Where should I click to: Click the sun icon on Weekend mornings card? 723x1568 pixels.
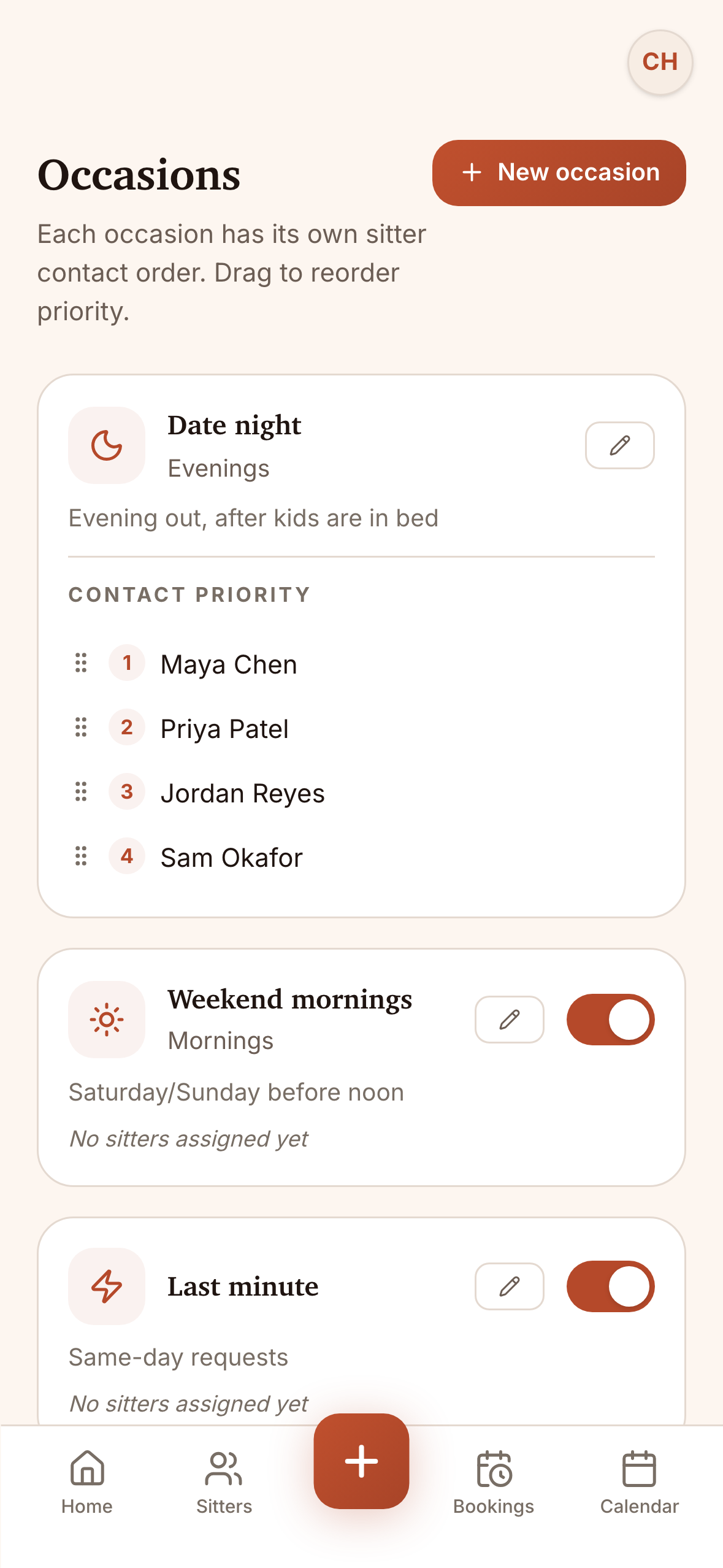tap(106, 1019)
